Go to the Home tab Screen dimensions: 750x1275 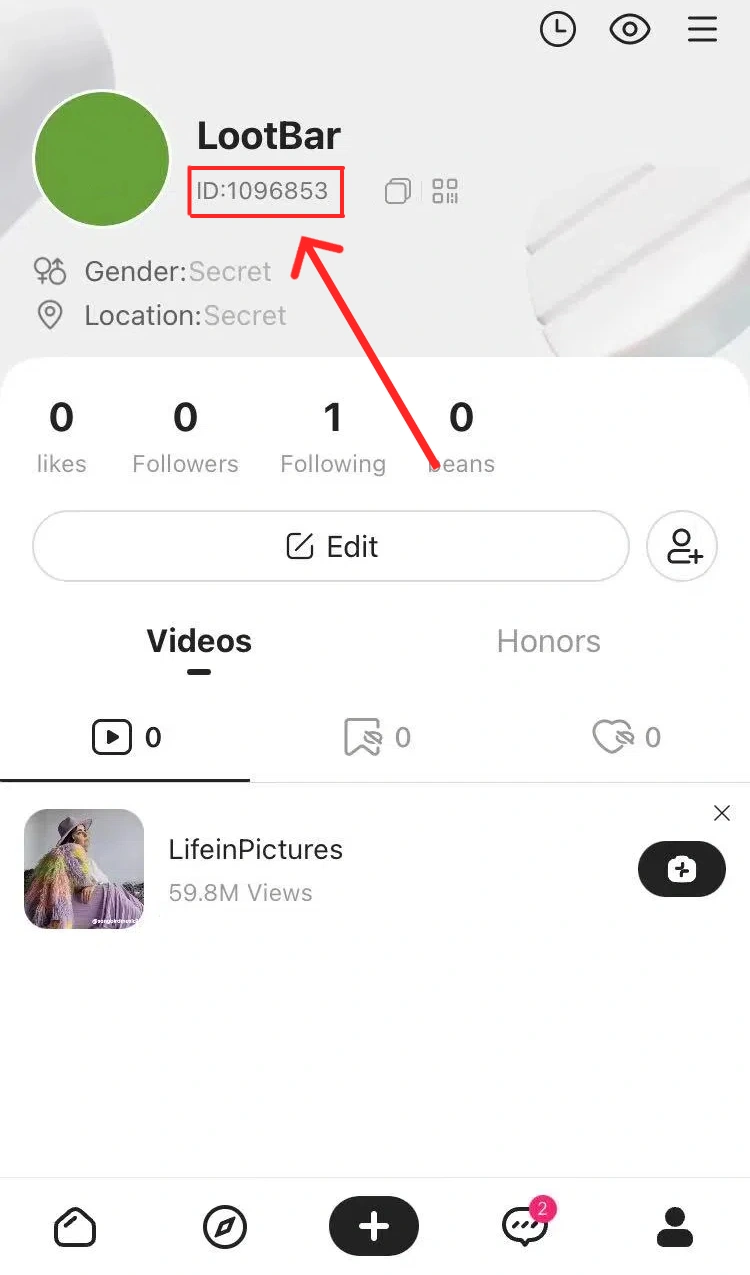75,1226
